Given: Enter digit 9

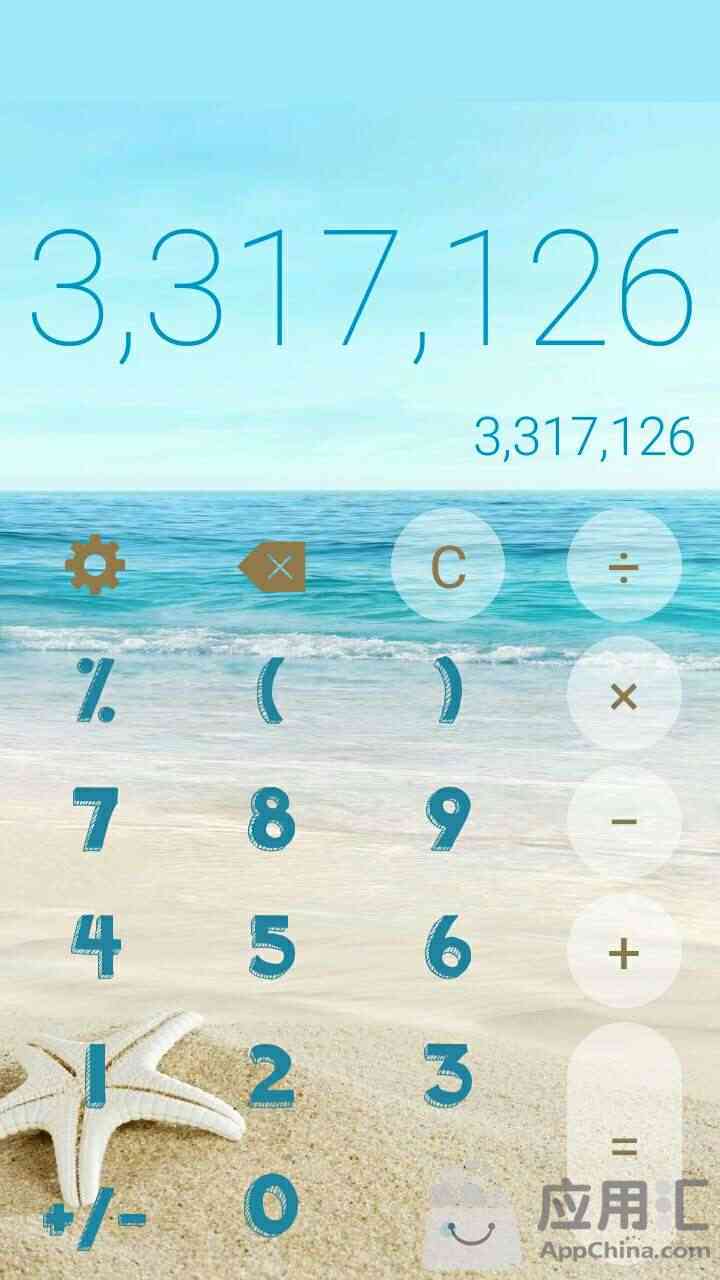Looking at the screenshot, I should 448,820.
